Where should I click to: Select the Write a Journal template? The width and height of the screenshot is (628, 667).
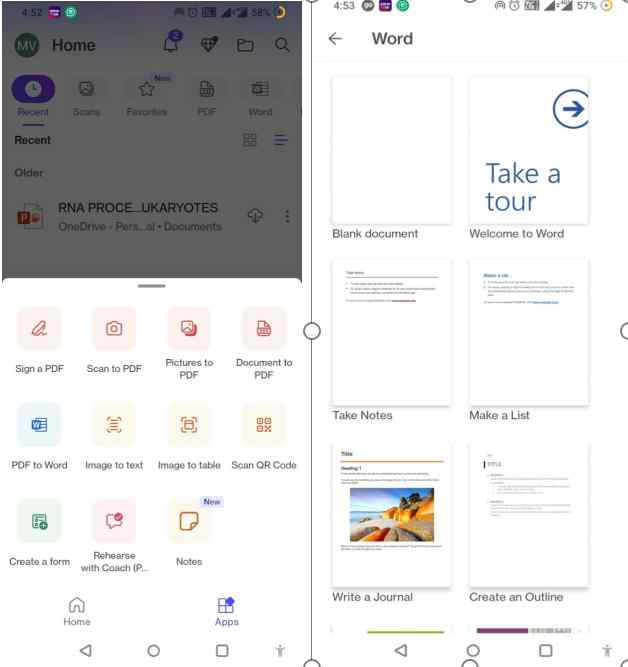click(x=391, y=513)
